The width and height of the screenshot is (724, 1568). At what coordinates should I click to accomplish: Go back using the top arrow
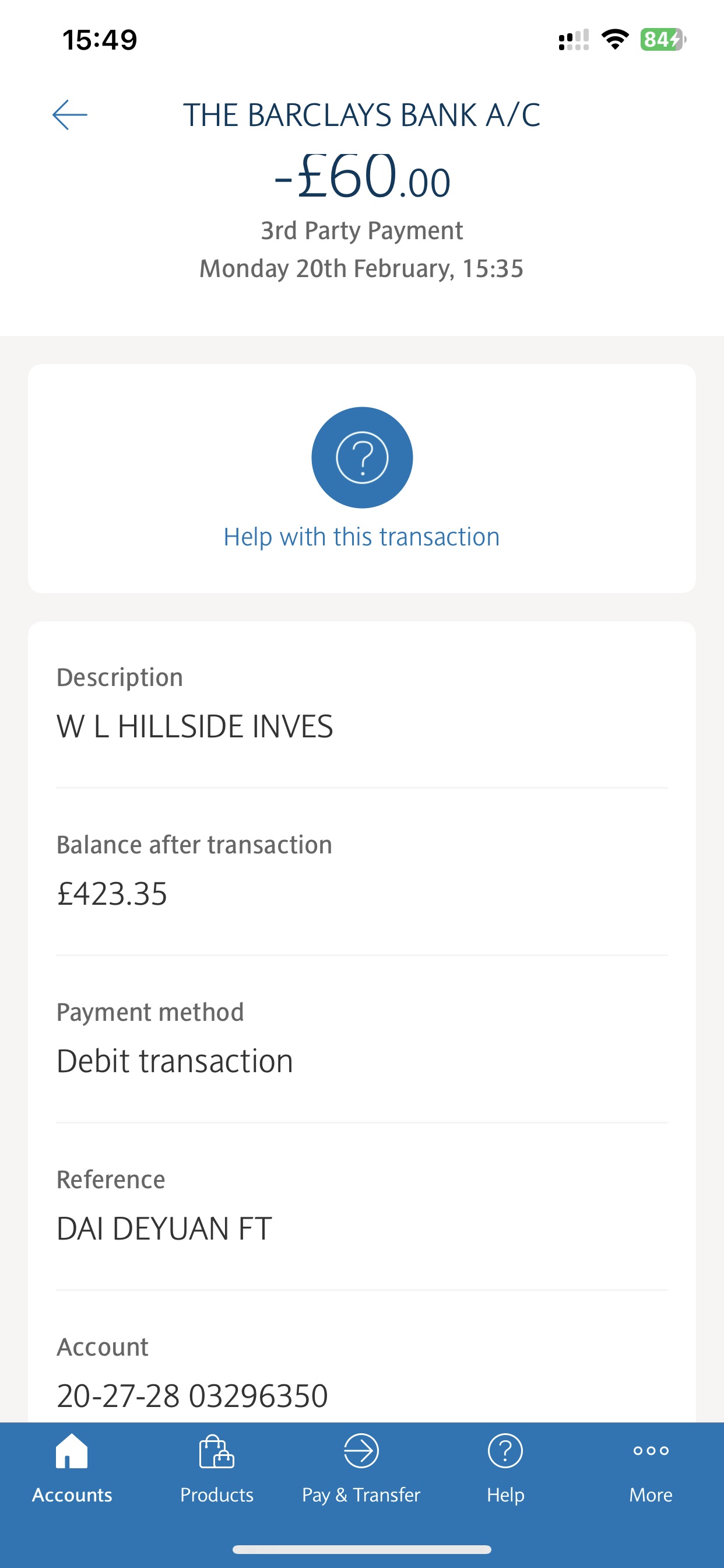(70, 115)
